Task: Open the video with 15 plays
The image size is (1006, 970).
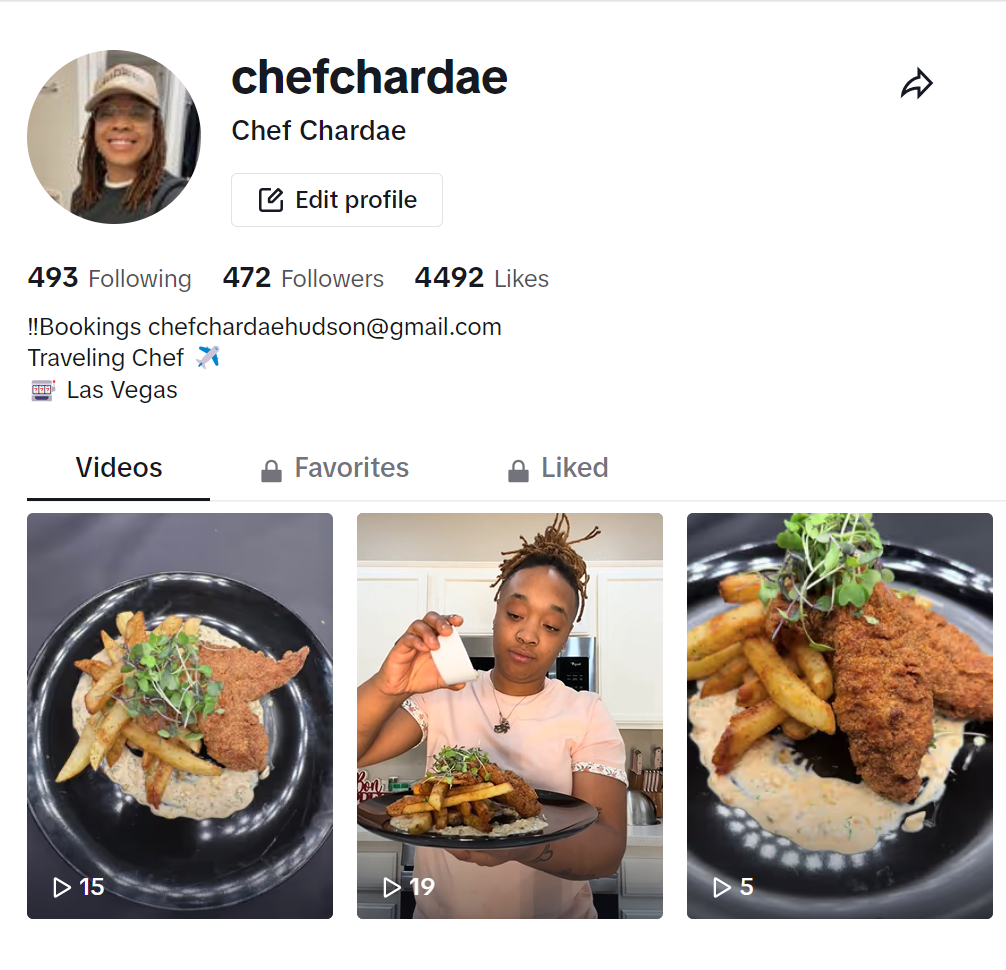Action: 180,715
